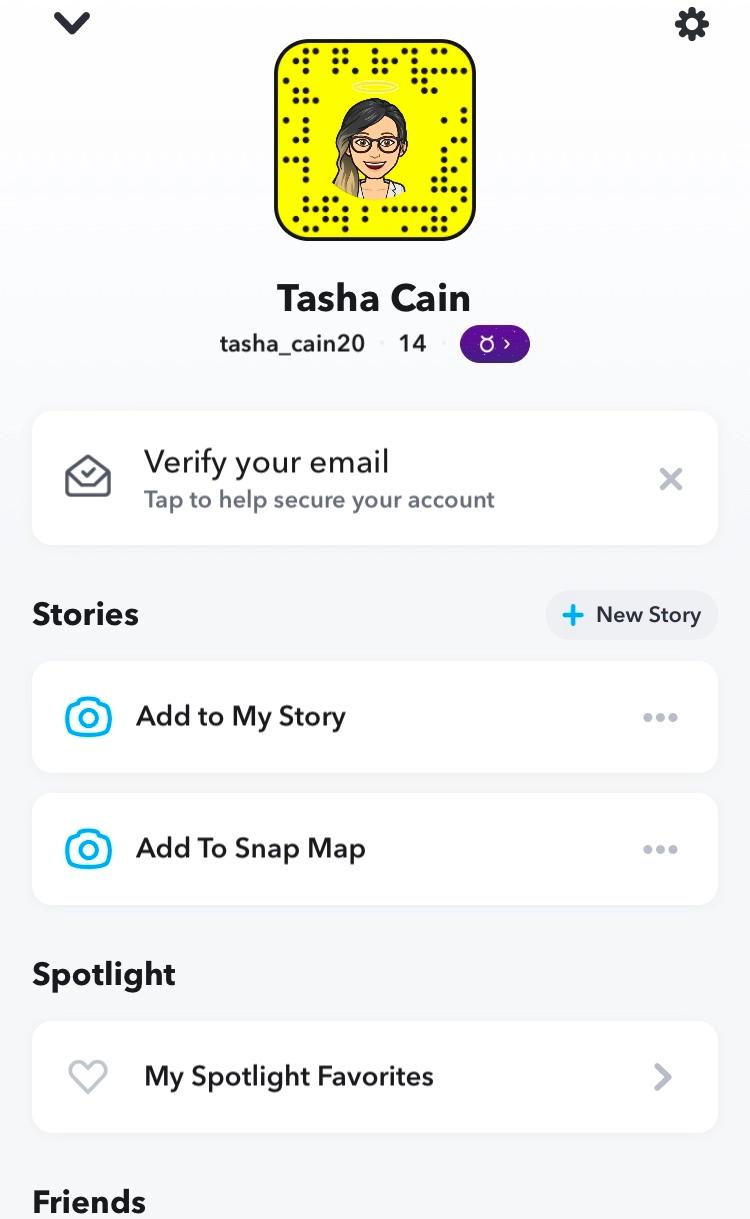Close profile with the down chevron

pyautogui.click(x=72, y=23)
